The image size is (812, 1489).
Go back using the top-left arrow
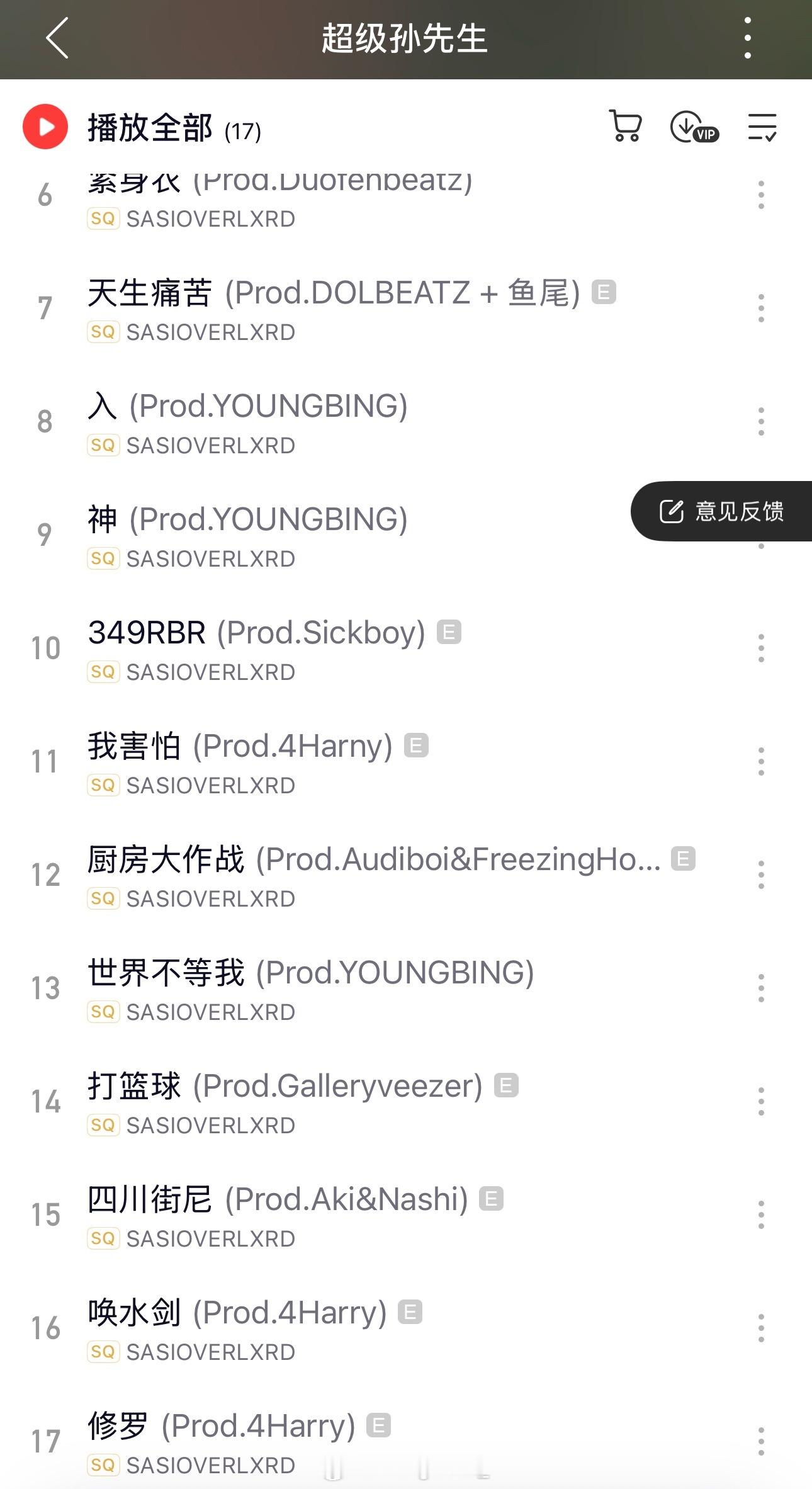(x=57, y=38)
